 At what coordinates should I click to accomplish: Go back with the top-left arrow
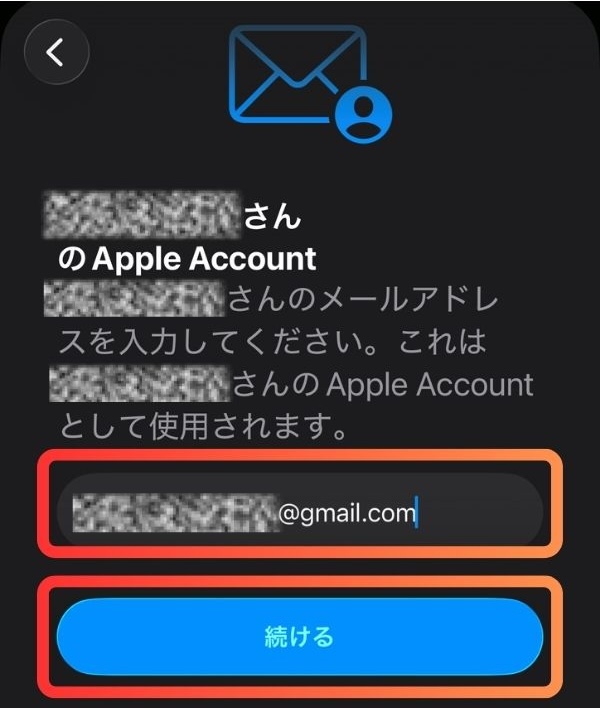56,51
